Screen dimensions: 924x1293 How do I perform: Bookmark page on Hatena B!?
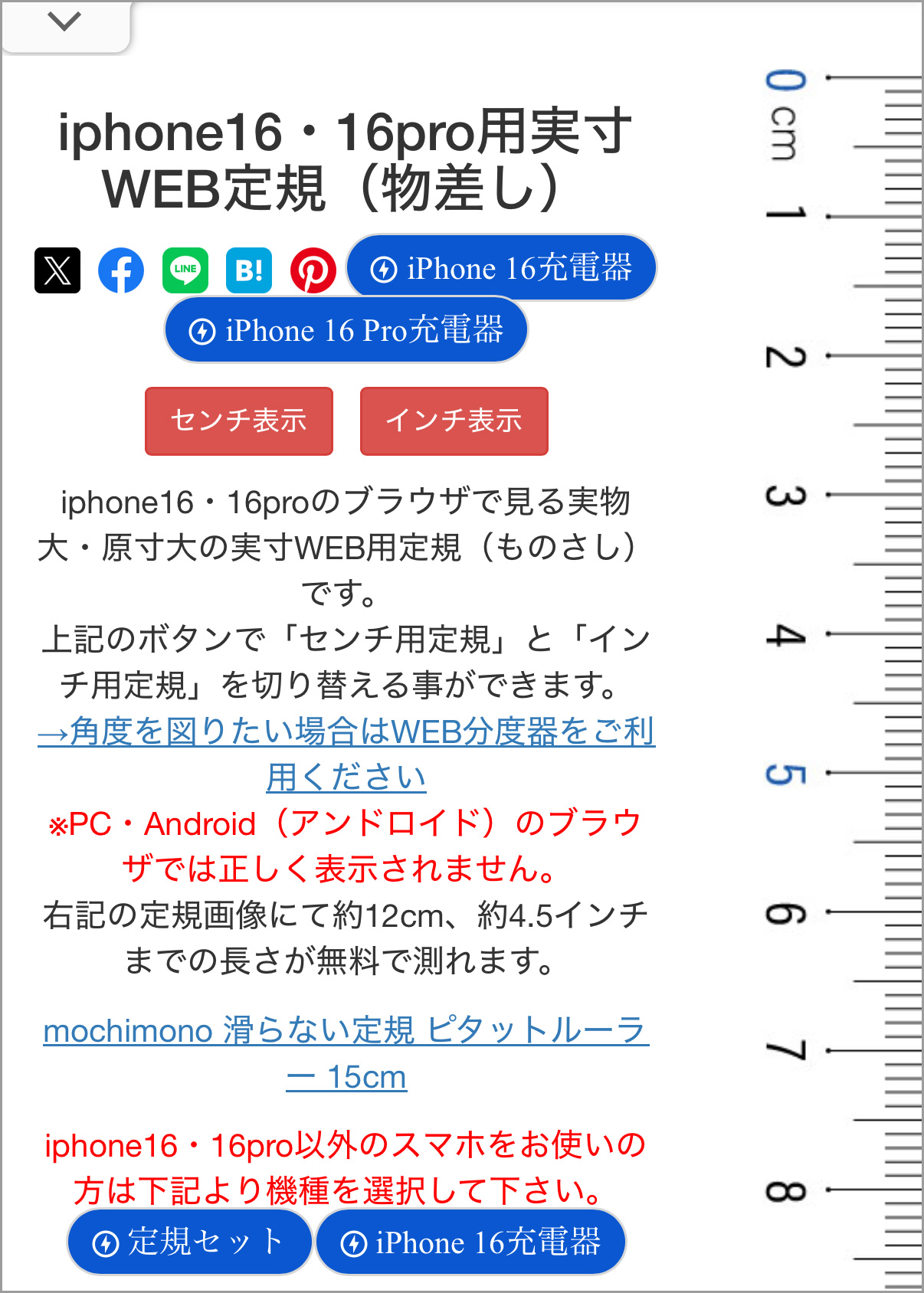[249, 270]
